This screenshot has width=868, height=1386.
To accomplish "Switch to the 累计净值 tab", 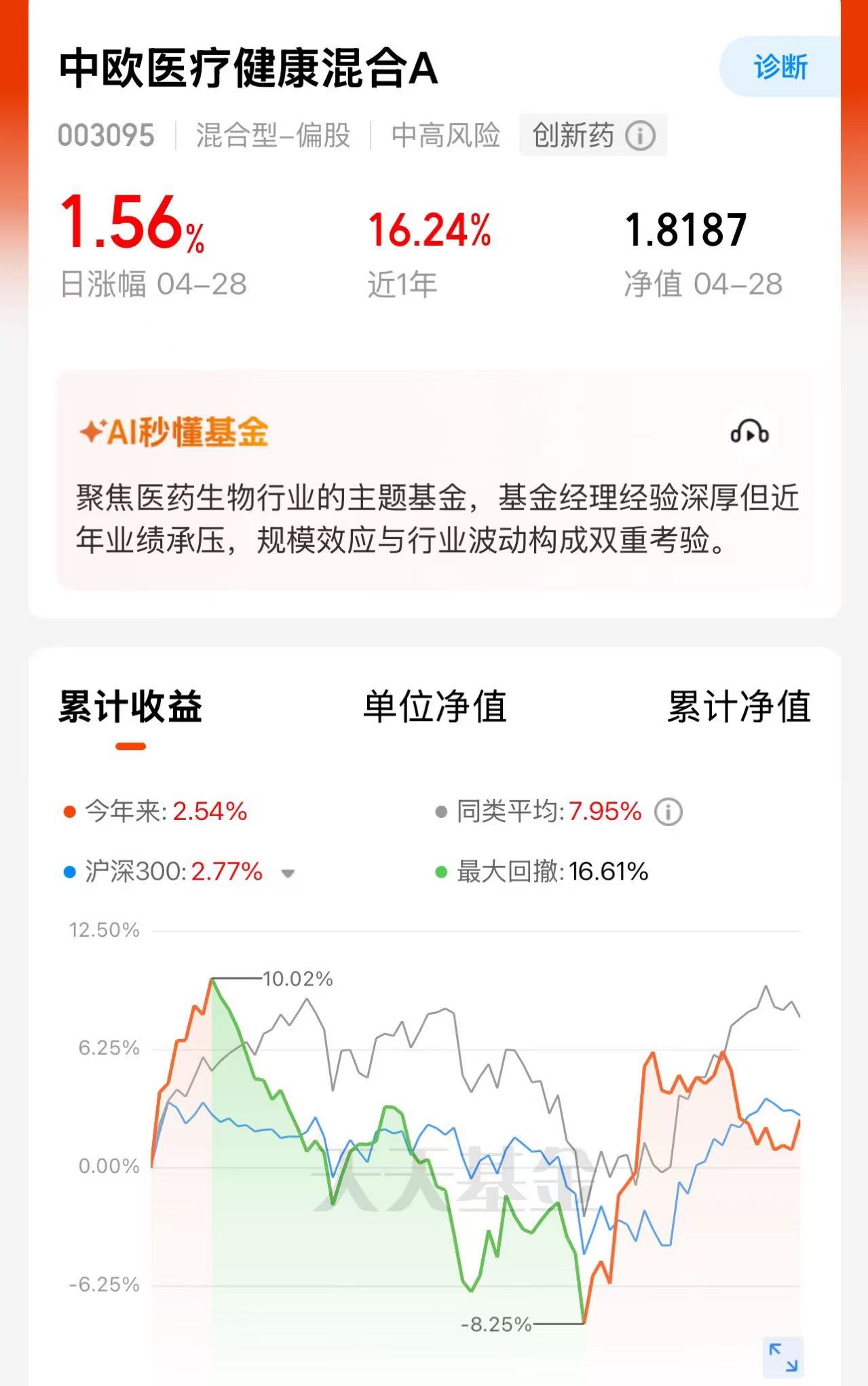I will coord(739,707).
